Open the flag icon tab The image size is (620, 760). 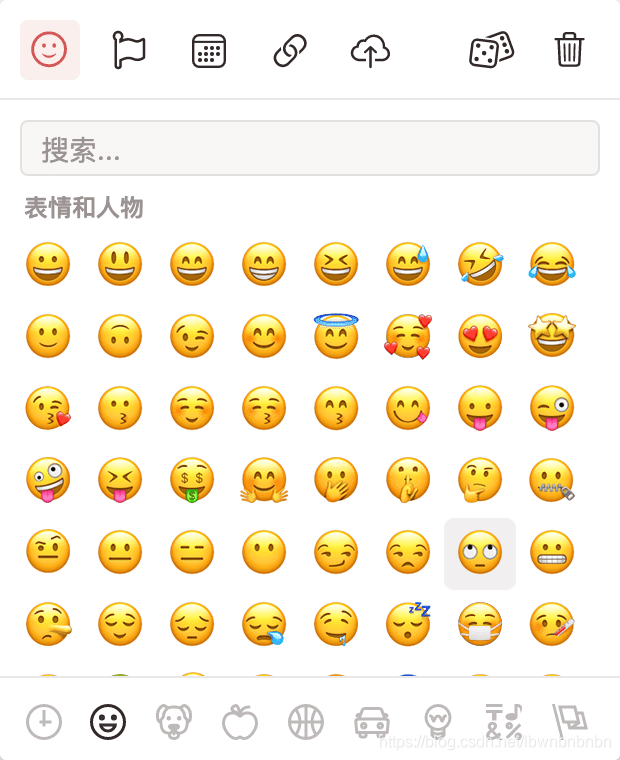pyautogui.click(x=129, y=49)
